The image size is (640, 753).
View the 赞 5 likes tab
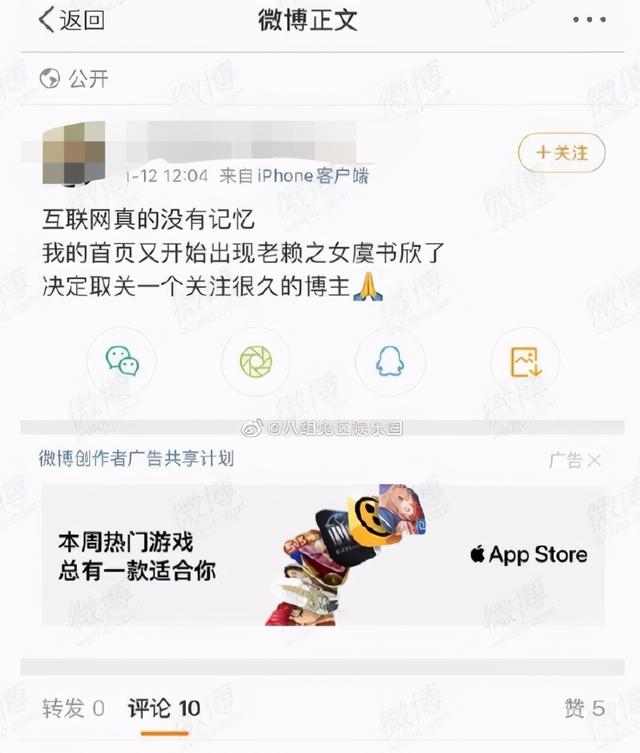(x=584, y=708)
